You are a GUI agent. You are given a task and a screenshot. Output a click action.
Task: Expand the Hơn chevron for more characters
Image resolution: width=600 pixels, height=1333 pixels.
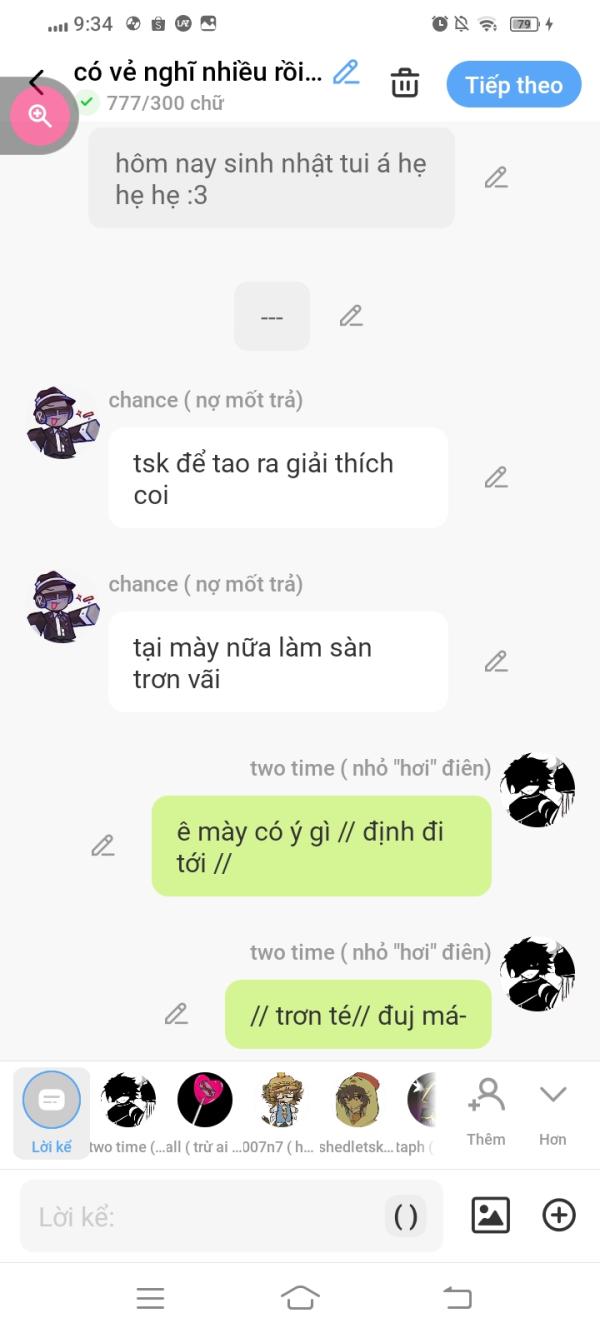[553, 1108]
